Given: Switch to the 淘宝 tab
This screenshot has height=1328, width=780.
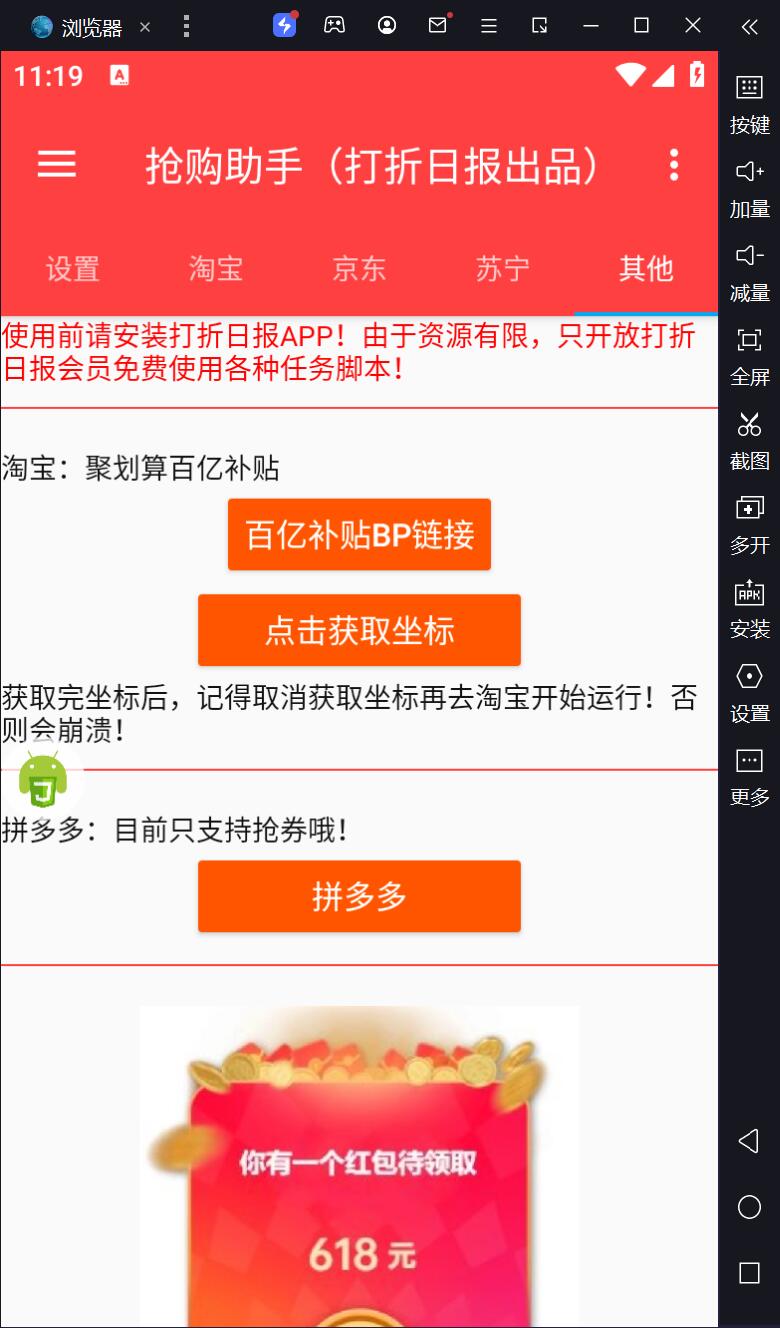Looking at the screenshot, I should [x=216, y=269].
